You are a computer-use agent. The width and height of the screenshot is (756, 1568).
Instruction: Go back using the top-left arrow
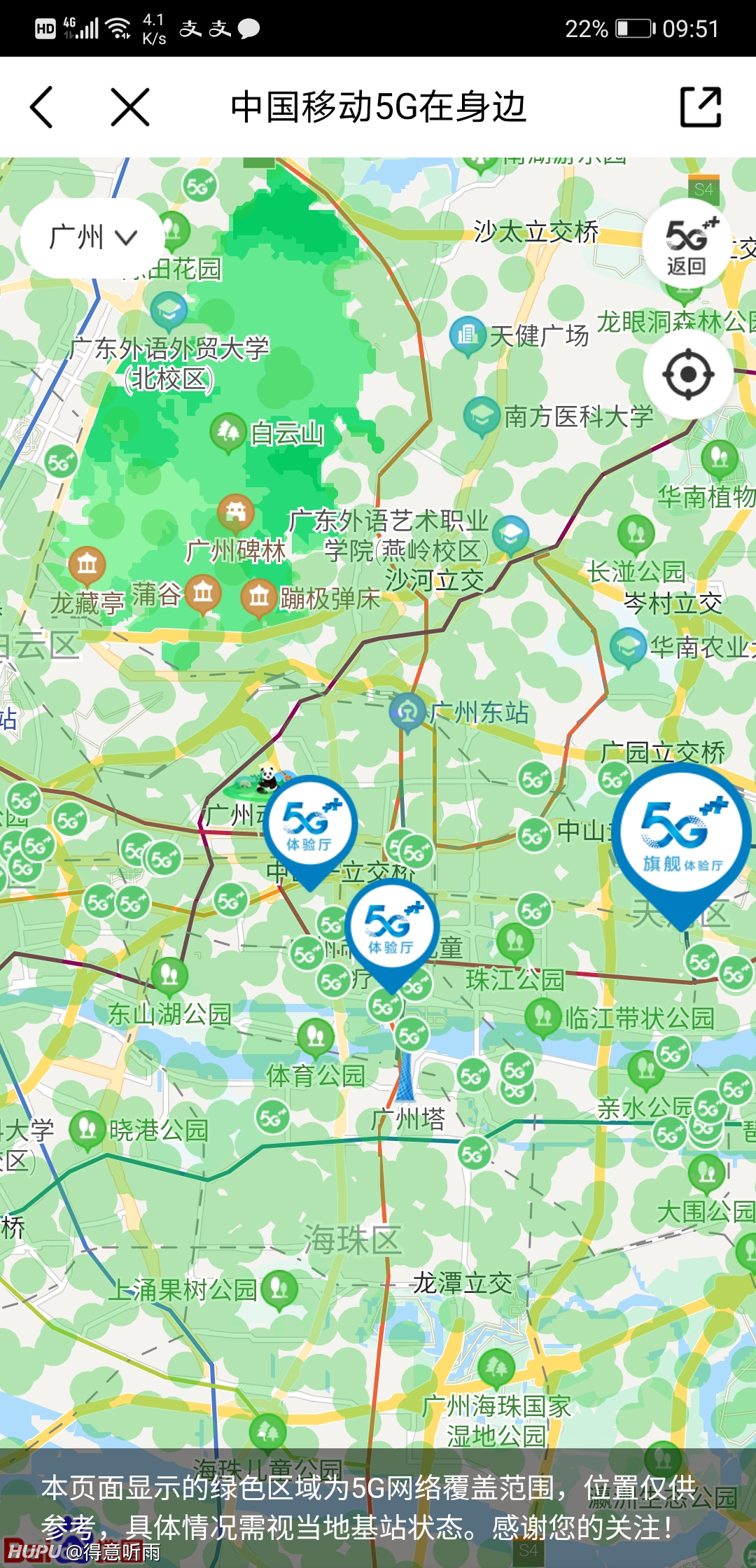coord(42,107)
